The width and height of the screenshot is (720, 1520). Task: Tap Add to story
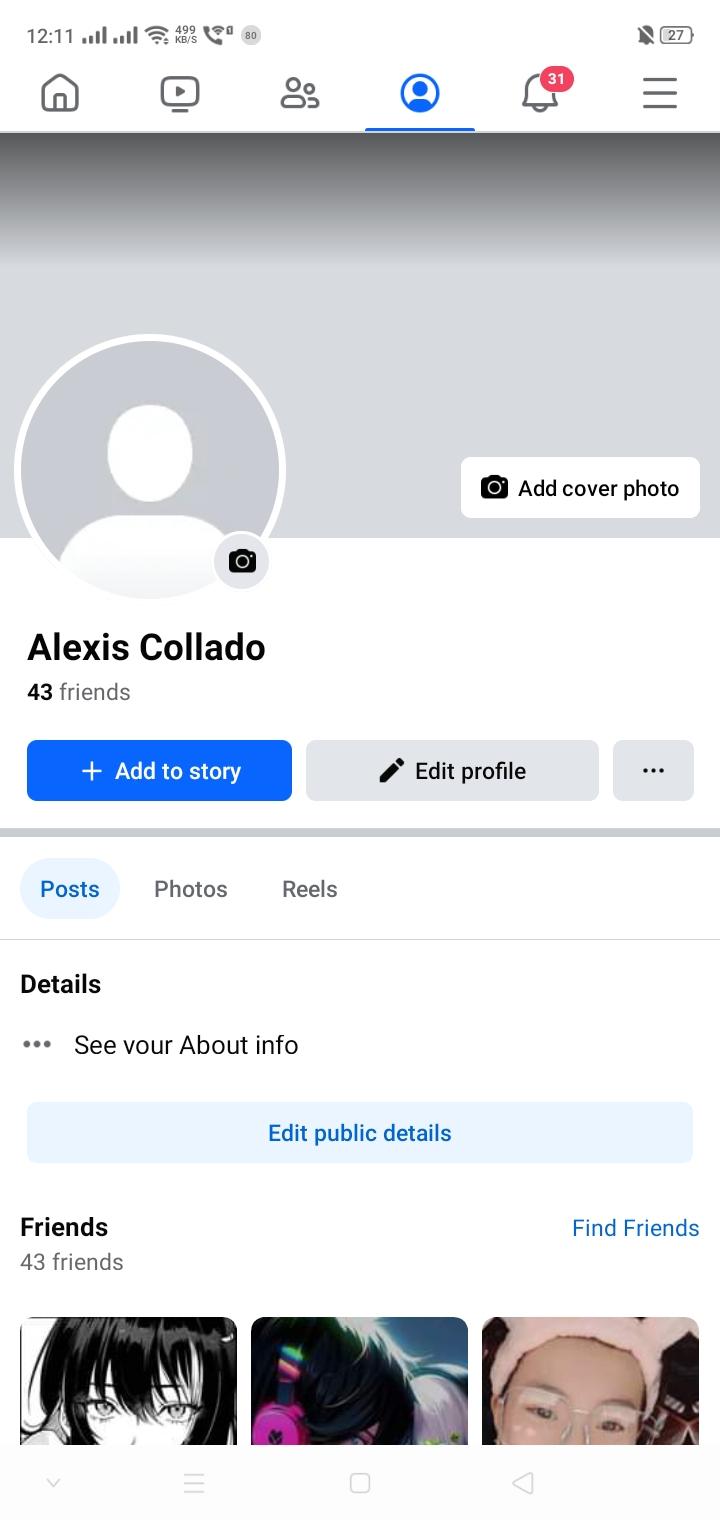coord(159,771)
